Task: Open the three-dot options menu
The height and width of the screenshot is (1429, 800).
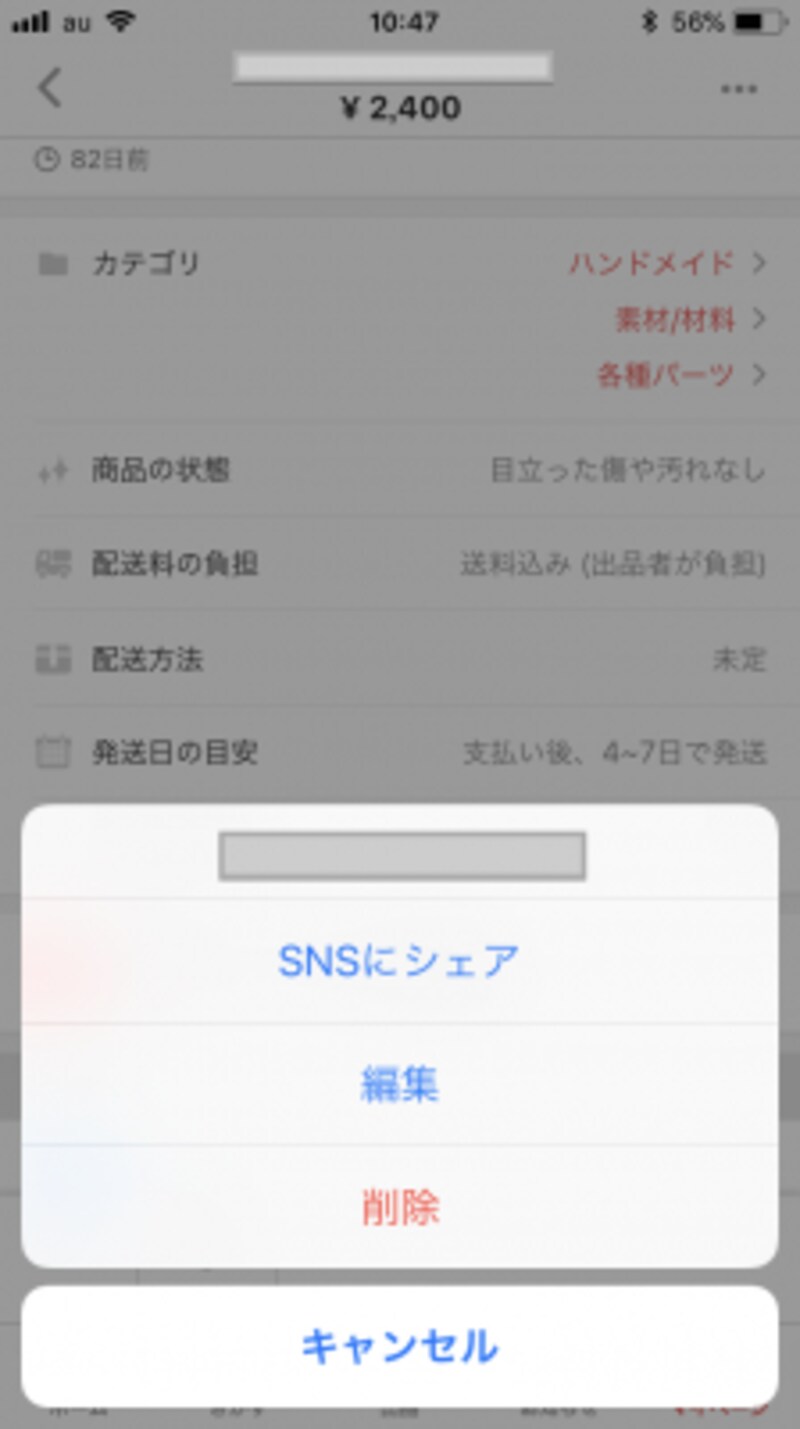Action: coord(738,88)
